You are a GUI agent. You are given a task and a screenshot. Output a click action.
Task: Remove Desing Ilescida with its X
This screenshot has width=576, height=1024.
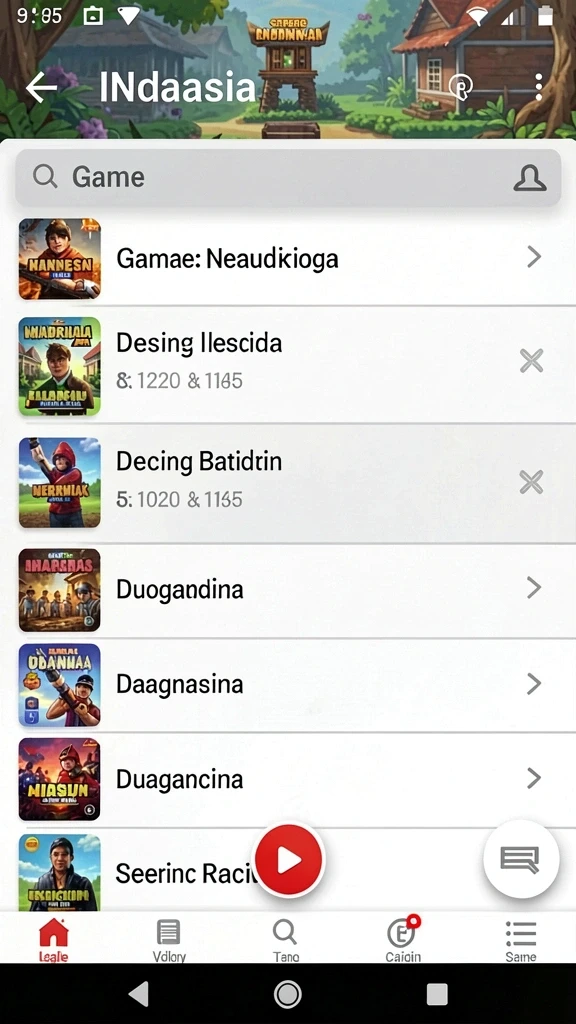[x=531, y=360]
